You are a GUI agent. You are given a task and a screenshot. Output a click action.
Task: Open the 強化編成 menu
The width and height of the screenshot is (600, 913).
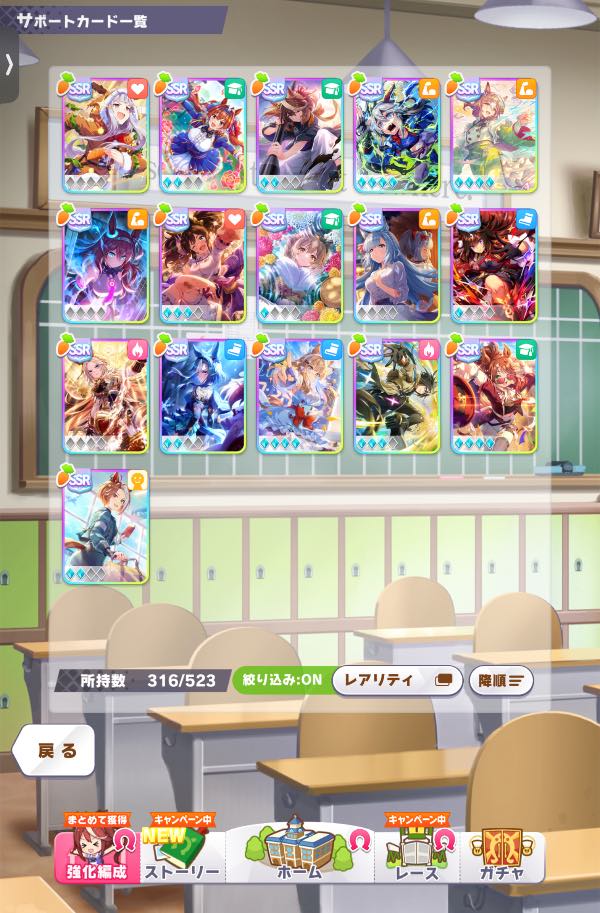[x=97, y=854]
